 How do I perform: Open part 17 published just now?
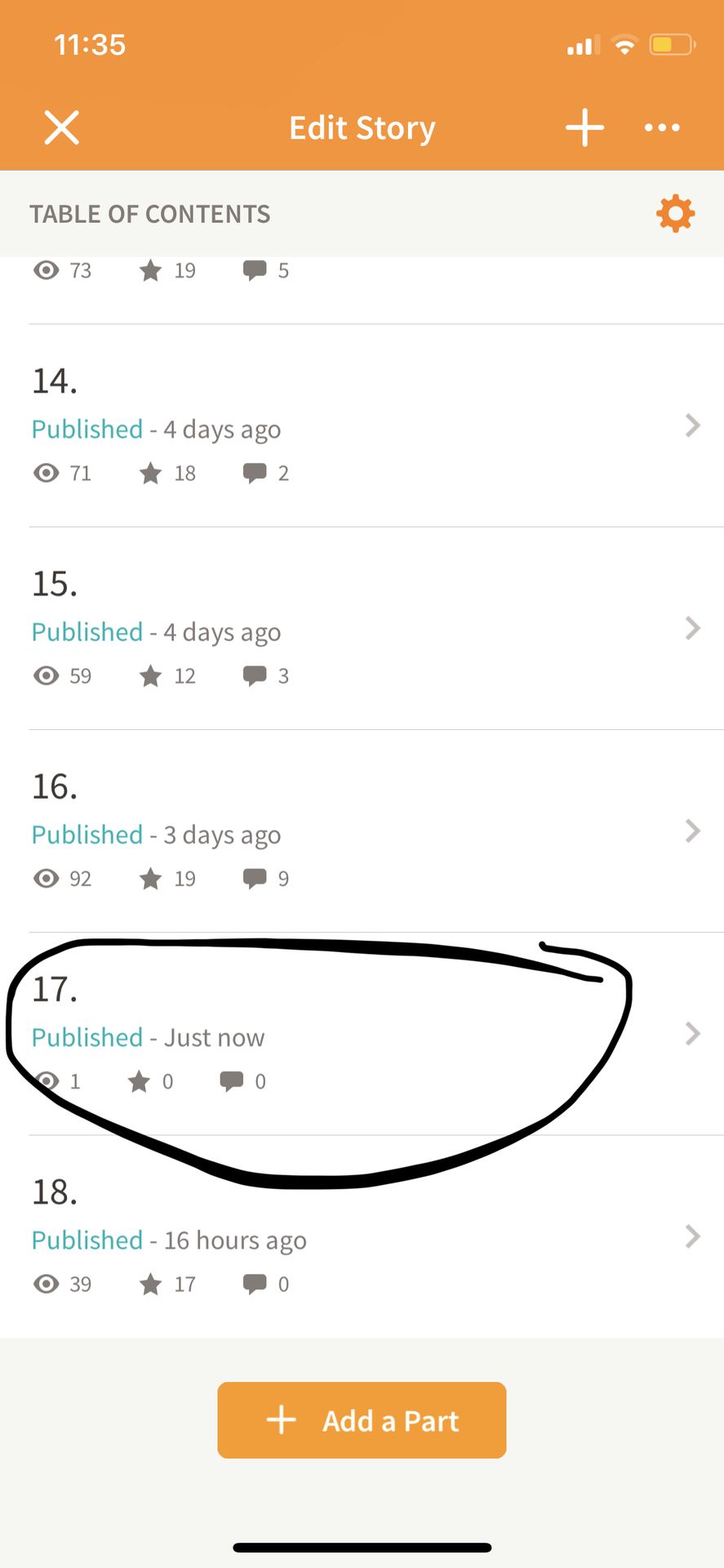pos(376,1034)
